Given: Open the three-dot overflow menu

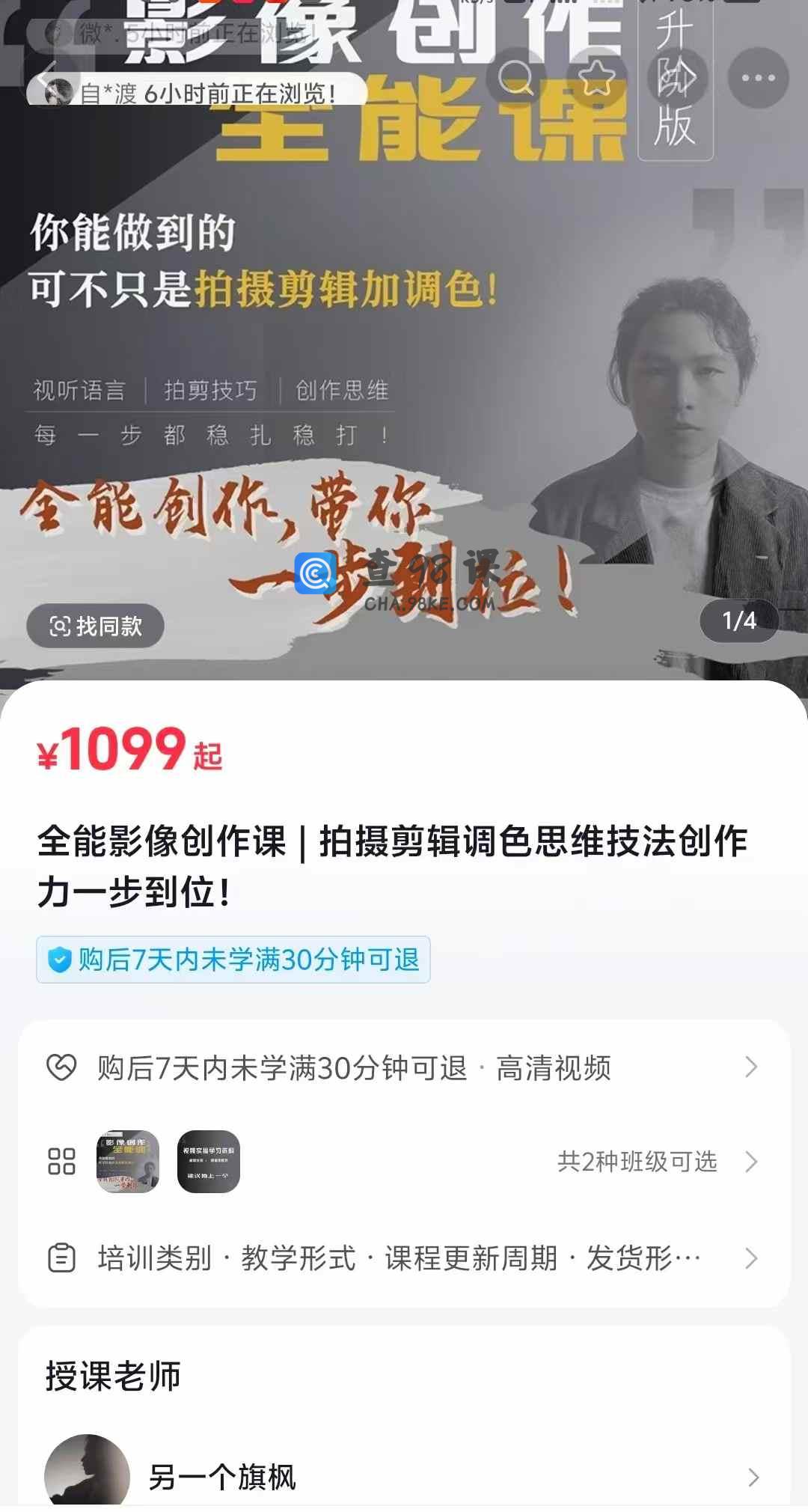Looking at the screenshot, I should pos(758,78).
